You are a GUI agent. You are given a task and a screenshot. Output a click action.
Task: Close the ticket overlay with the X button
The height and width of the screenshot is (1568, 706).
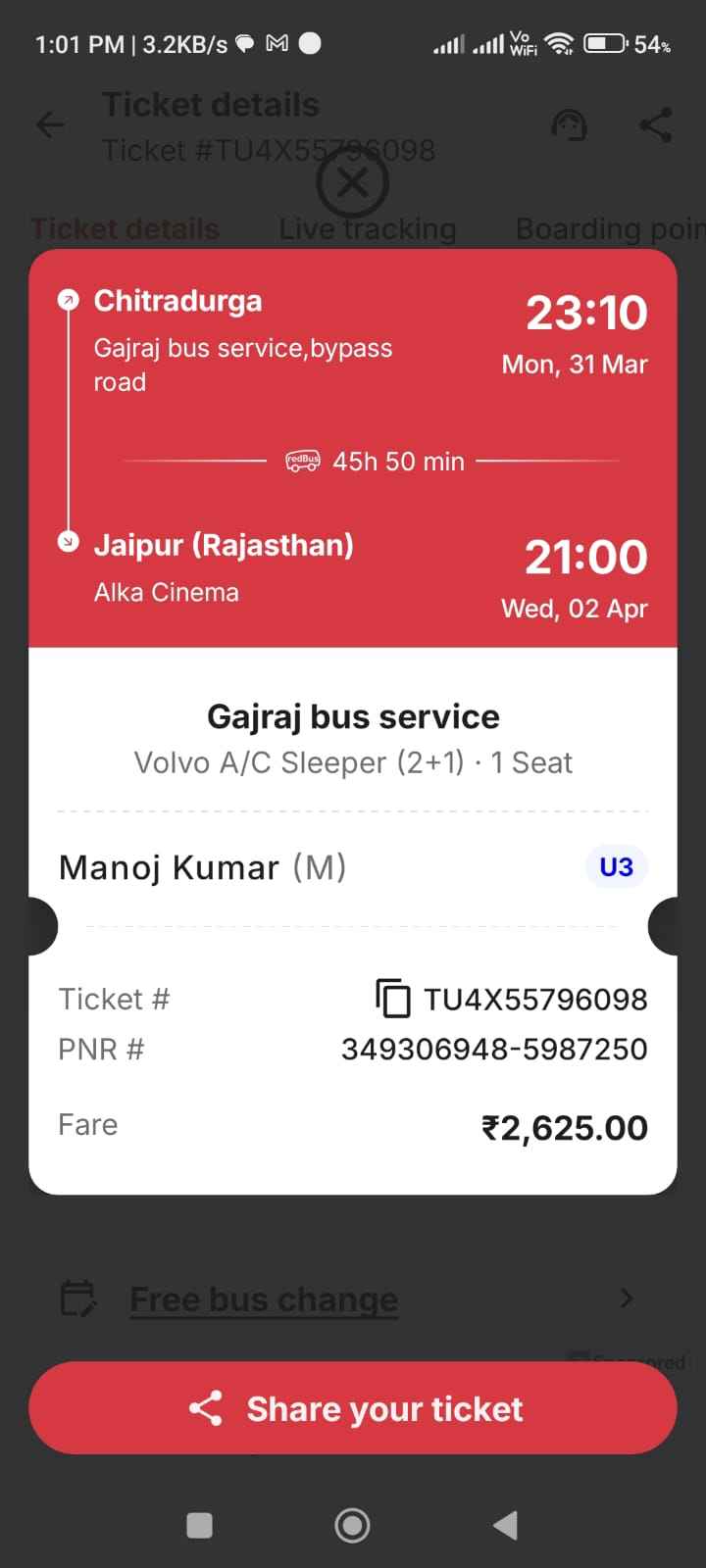(x=353, y=183)
